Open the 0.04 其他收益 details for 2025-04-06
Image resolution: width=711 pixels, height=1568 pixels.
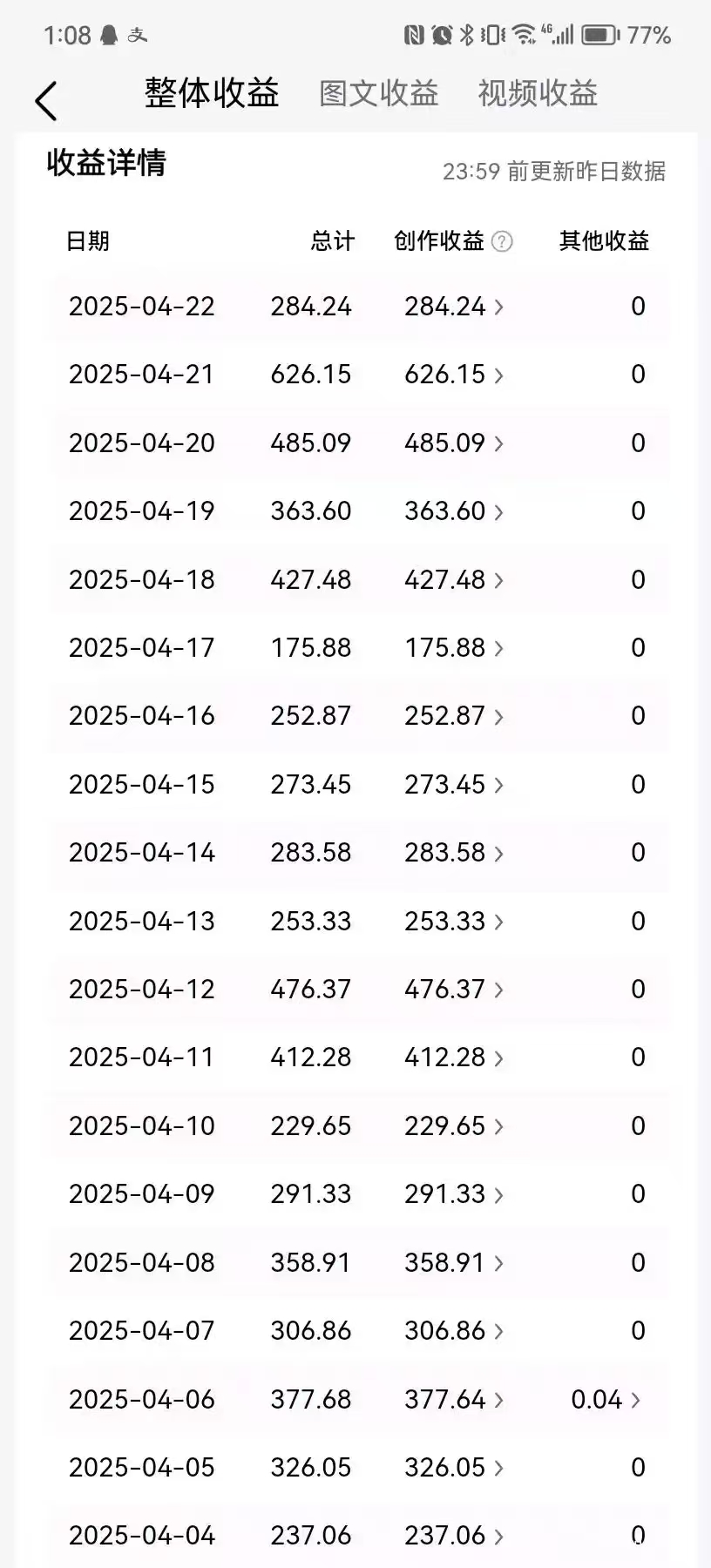pyautogui.click(x=606, y=1400)
